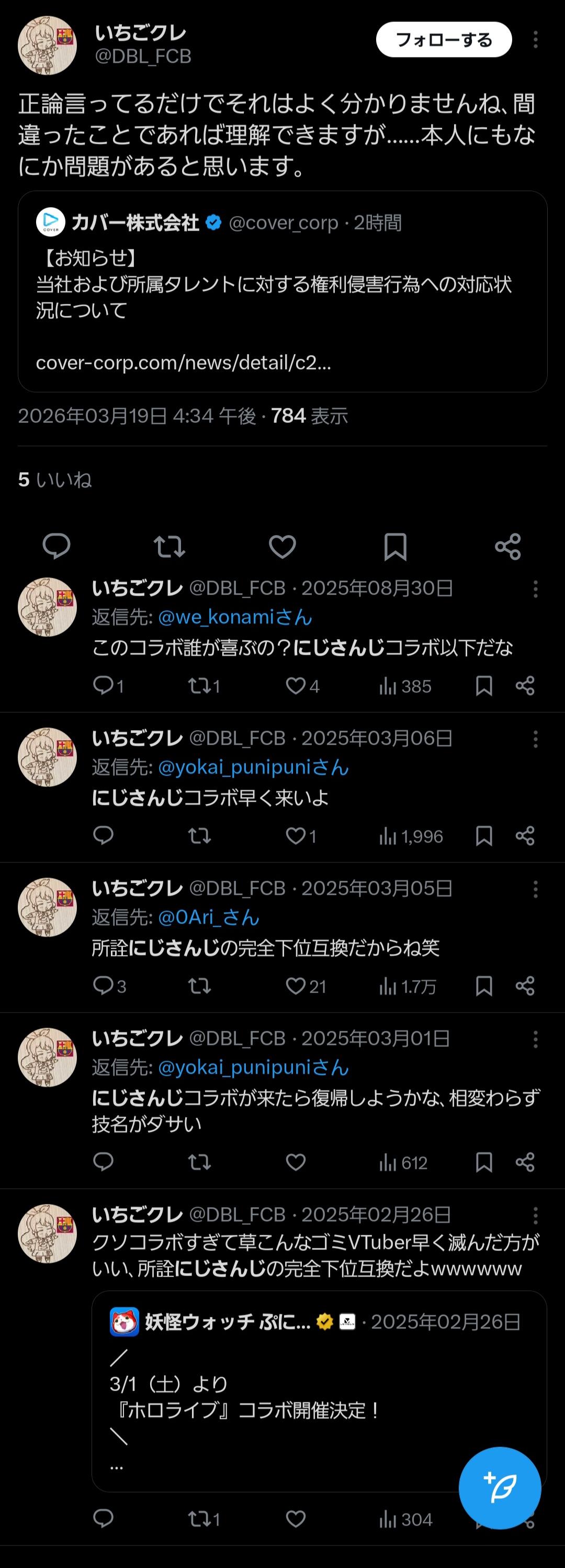Repost the main post
The height and width of the screenshot is (1568, 565).
pyautogui.click(x=169, y=546)
